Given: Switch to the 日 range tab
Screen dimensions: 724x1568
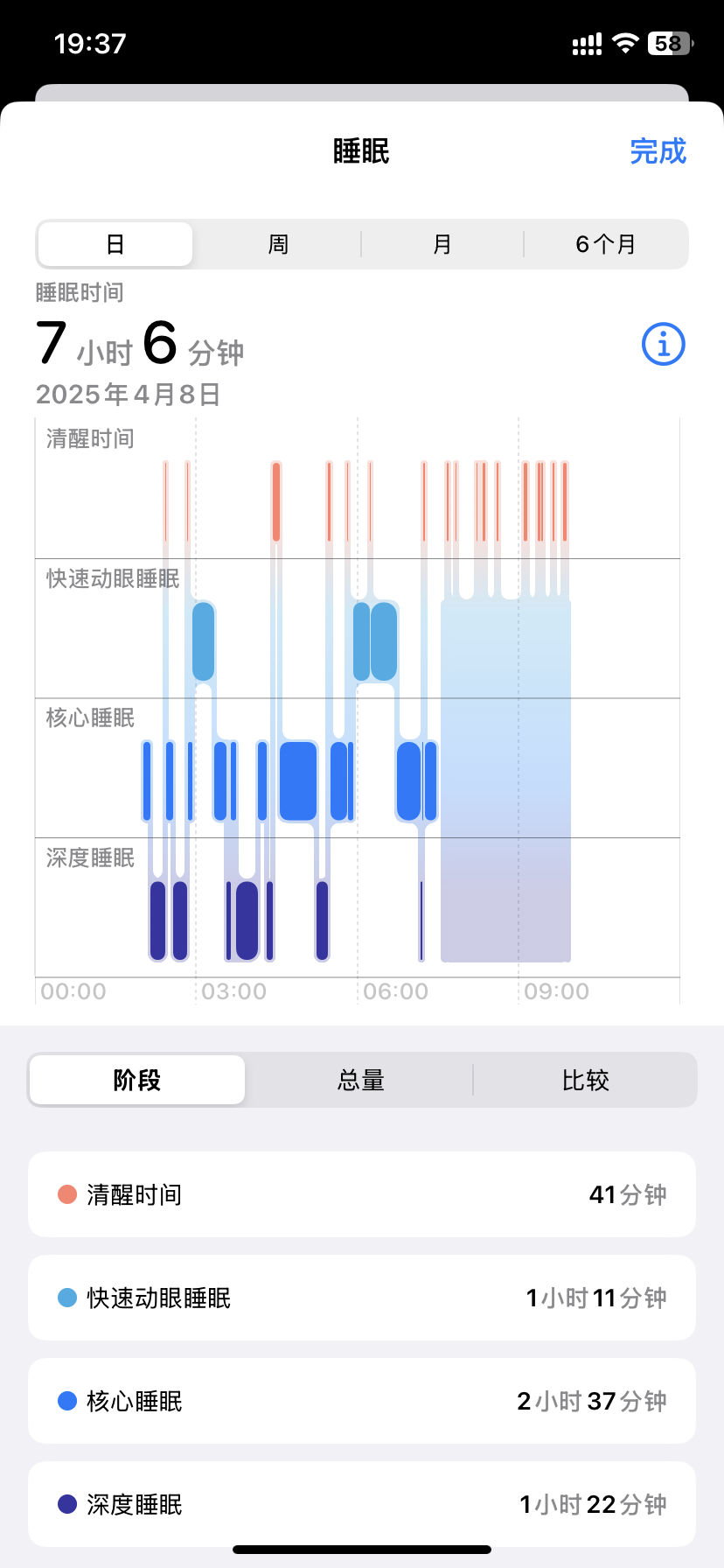Looking at the screenshot, I should coord(115,244).
